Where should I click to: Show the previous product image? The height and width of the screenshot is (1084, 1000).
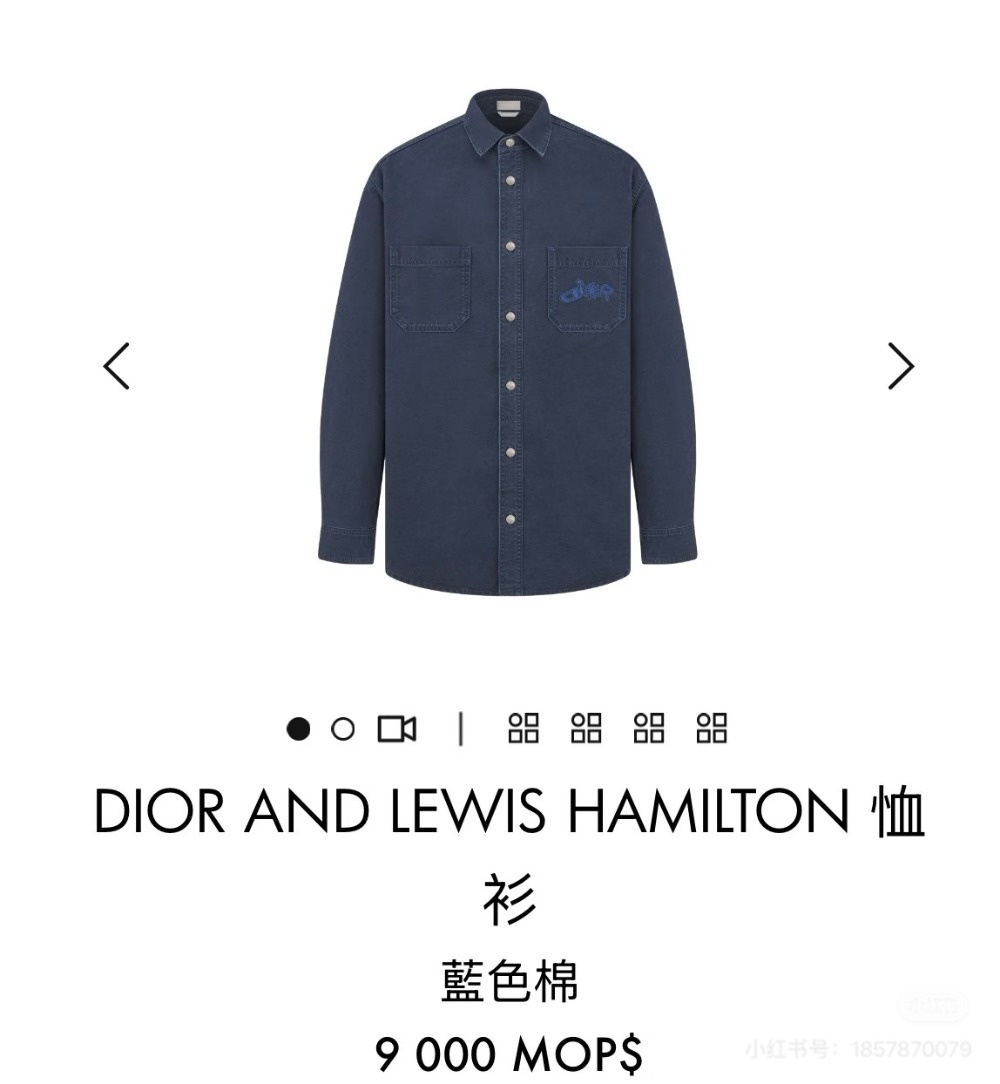click(117, 366)
